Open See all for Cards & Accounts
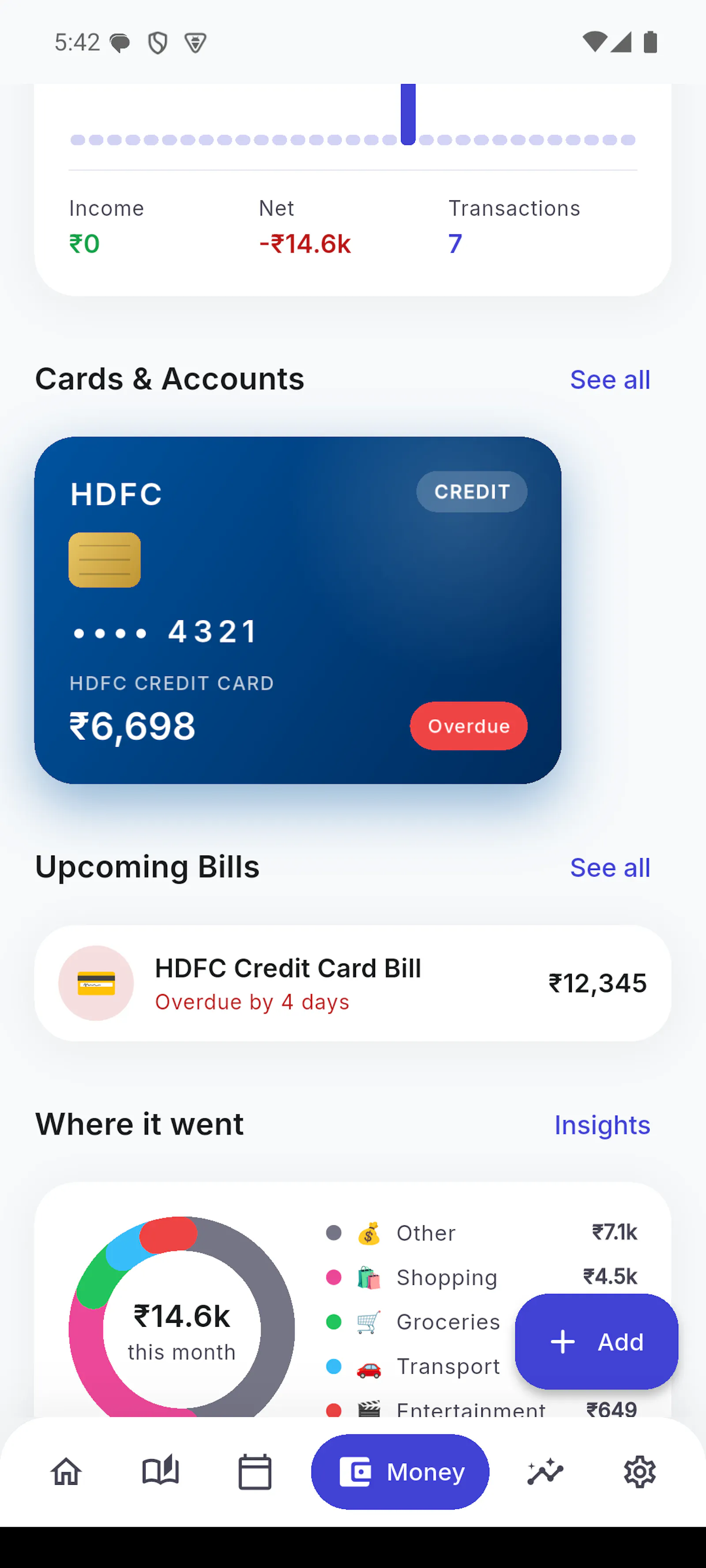This screenshot has height=1568, width=706. (x=610, y=380)
